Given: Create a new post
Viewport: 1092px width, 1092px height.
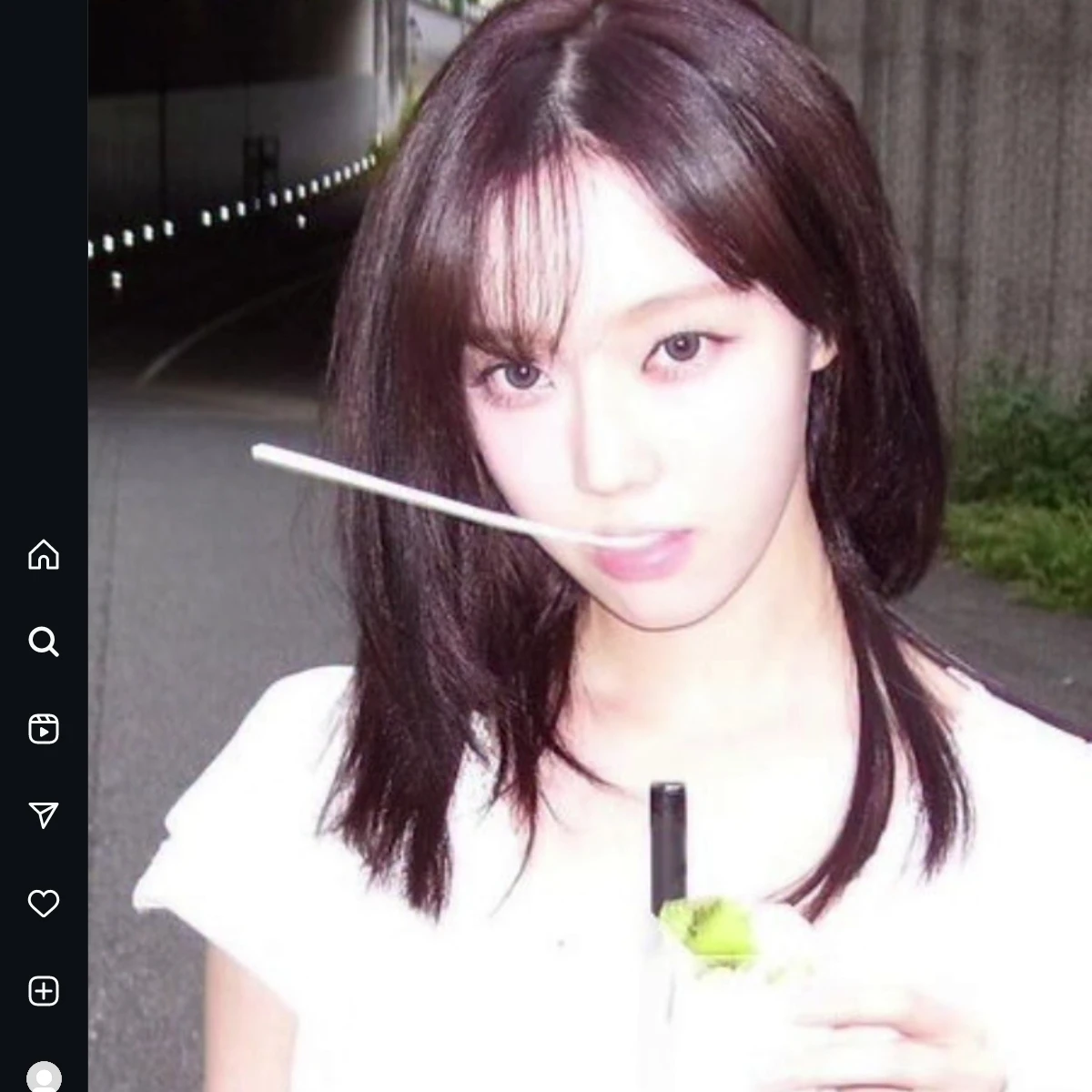Looking at the screenshot, I should [x=44, y=990].
